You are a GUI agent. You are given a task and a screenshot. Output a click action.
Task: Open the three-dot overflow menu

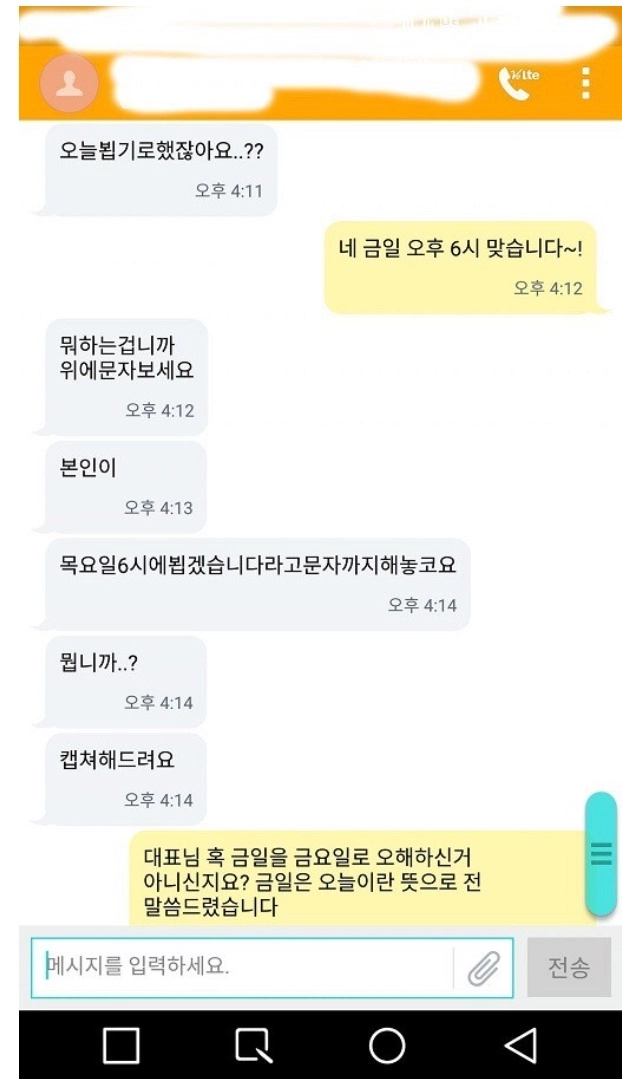[x=586, y=82]
